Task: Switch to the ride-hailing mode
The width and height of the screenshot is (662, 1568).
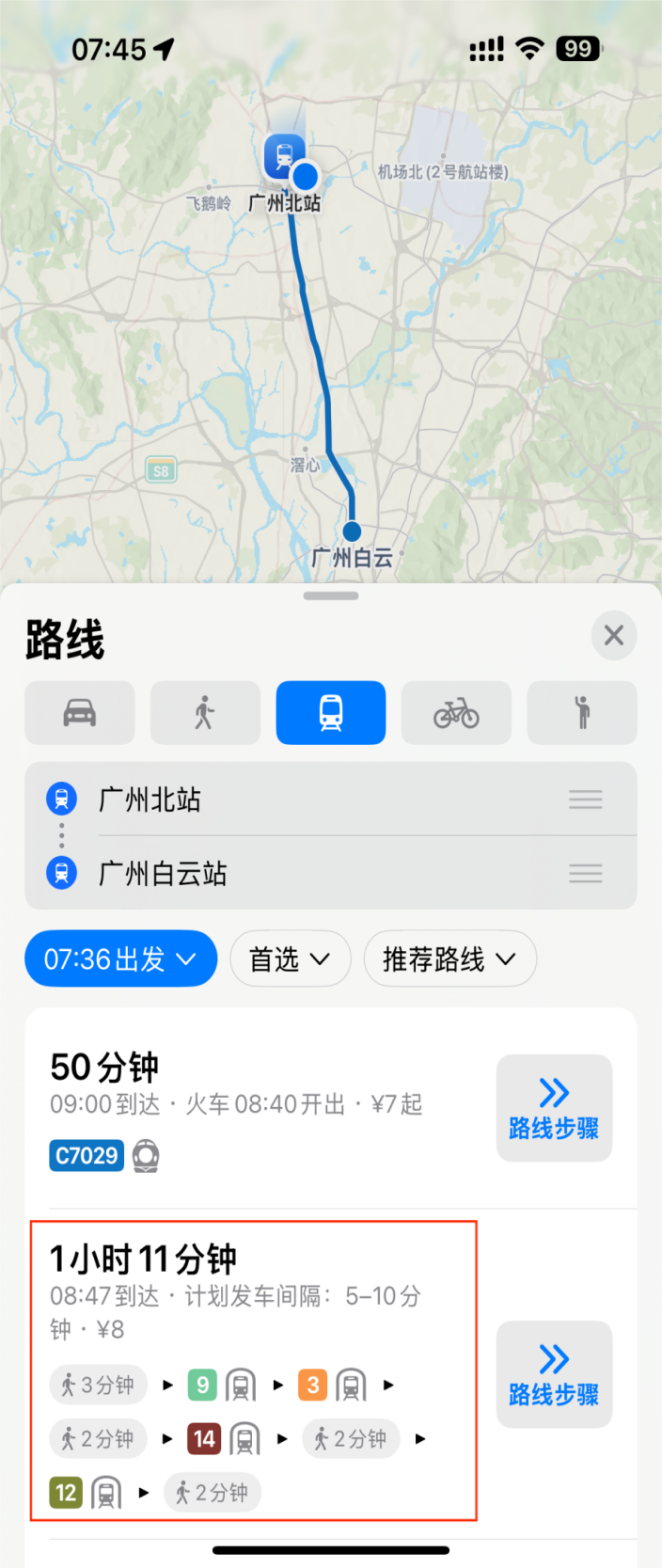Action: click(x=582, y=713)
